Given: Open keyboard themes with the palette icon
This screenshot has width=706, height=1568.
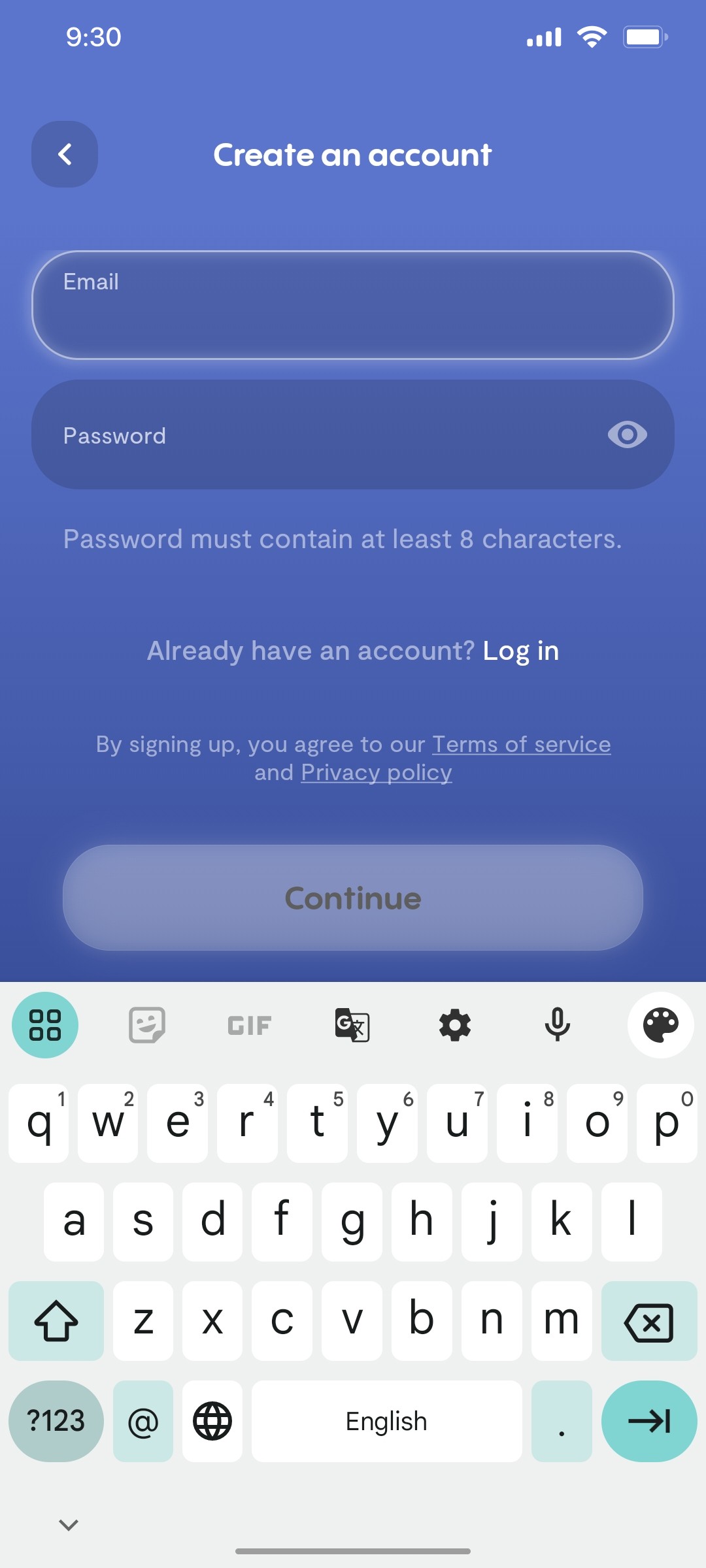Looking at the screenshot, I should coord(661,1024).
